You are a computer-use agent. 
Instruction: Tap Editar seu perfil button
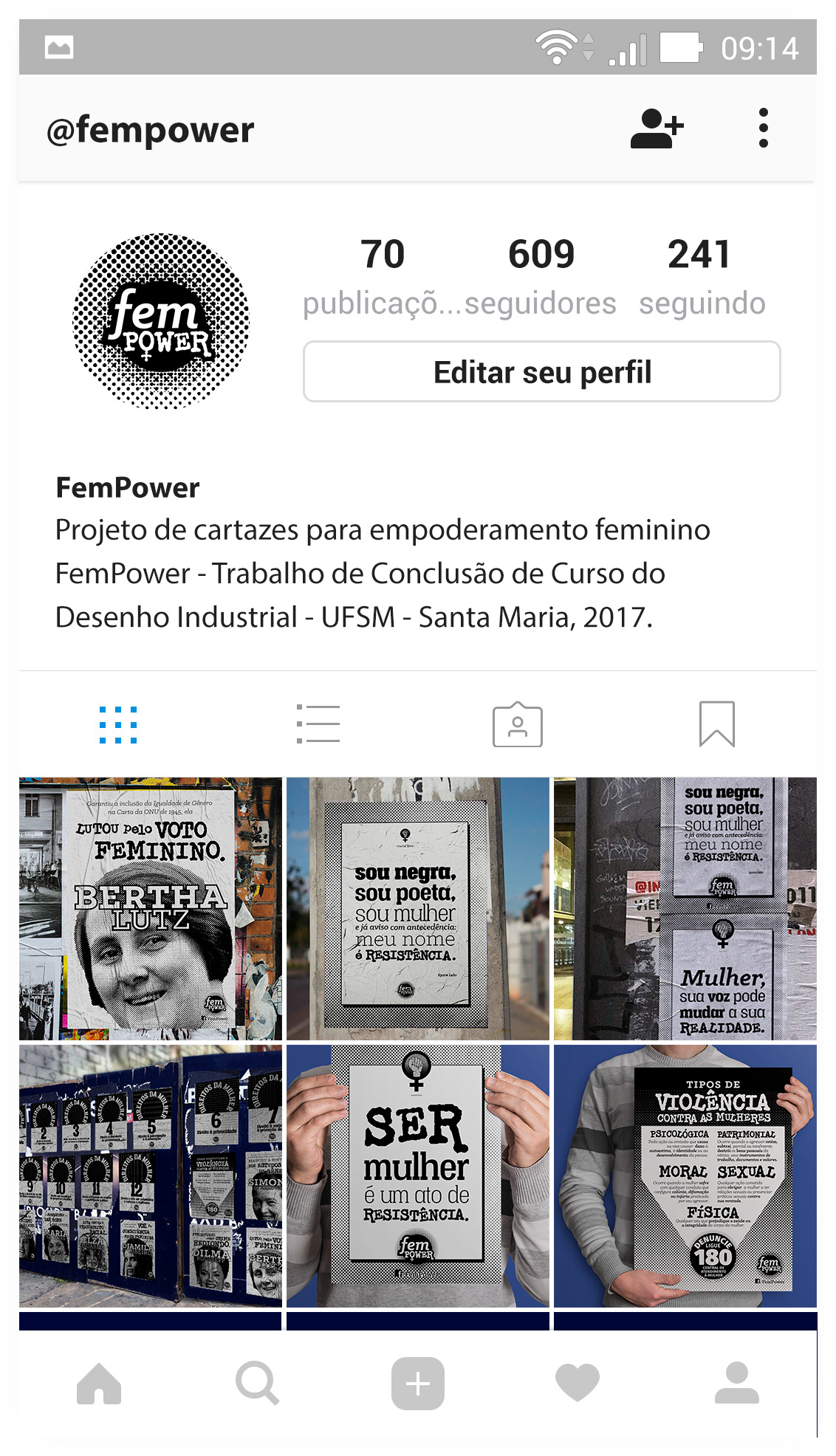click(541, 372)
